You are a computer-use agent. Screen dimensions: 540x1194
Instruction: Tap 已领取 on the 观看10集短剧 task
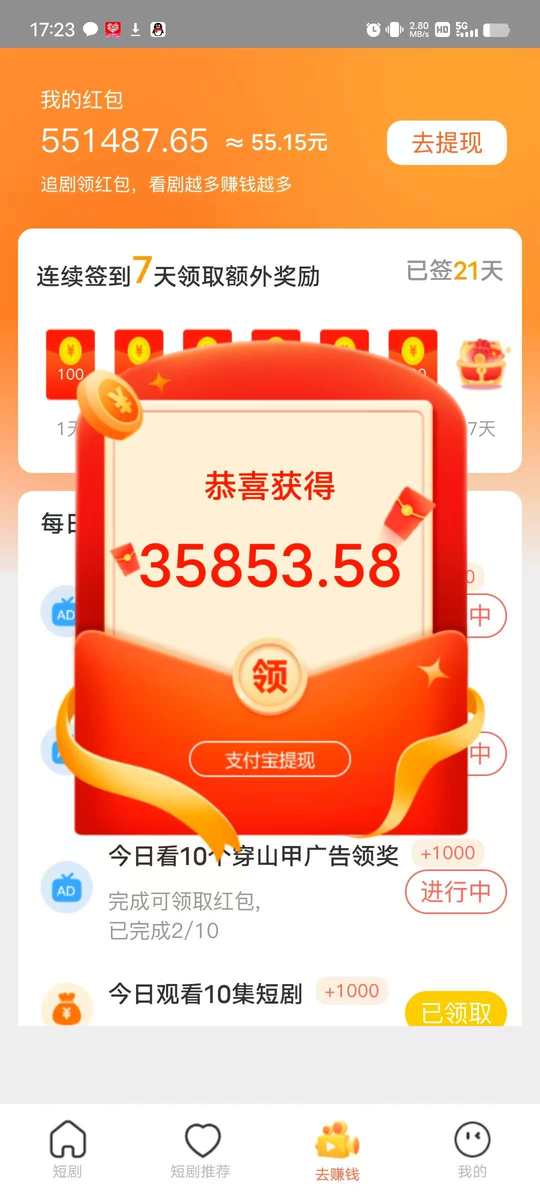(x=455, y=1010)
